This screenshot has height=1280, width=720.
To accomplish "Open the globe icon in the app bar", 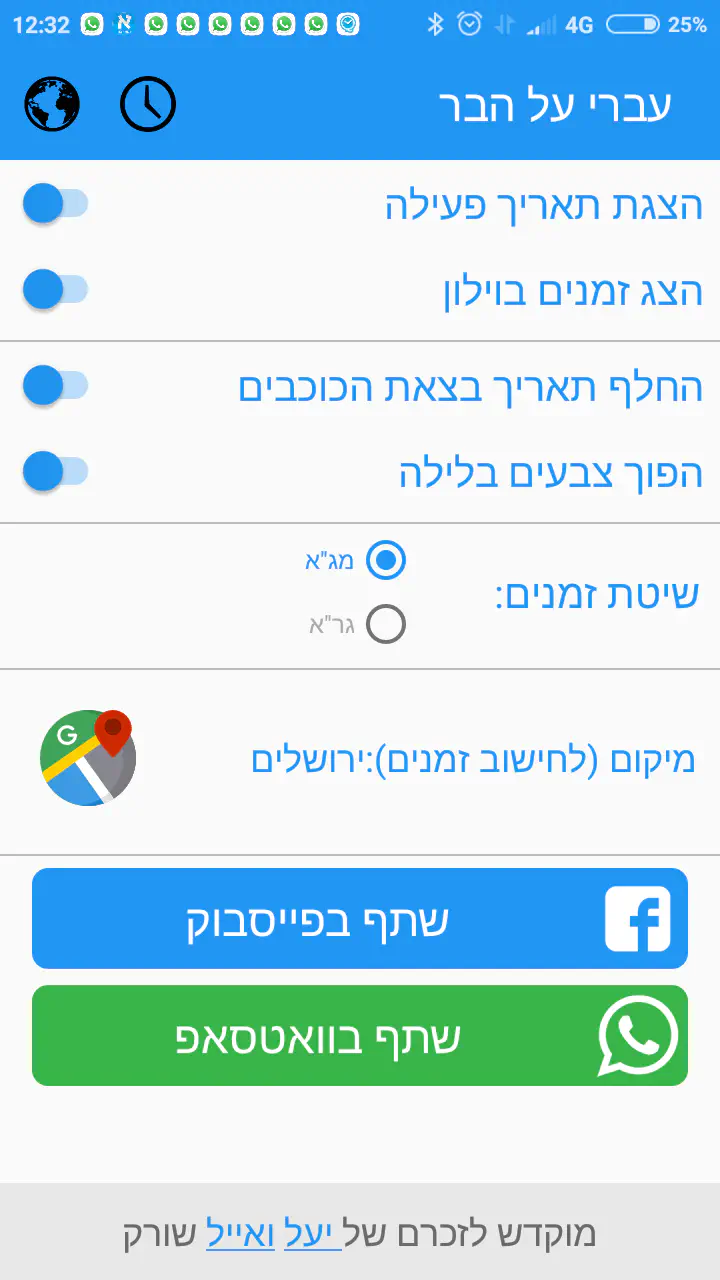I will 52,103.
